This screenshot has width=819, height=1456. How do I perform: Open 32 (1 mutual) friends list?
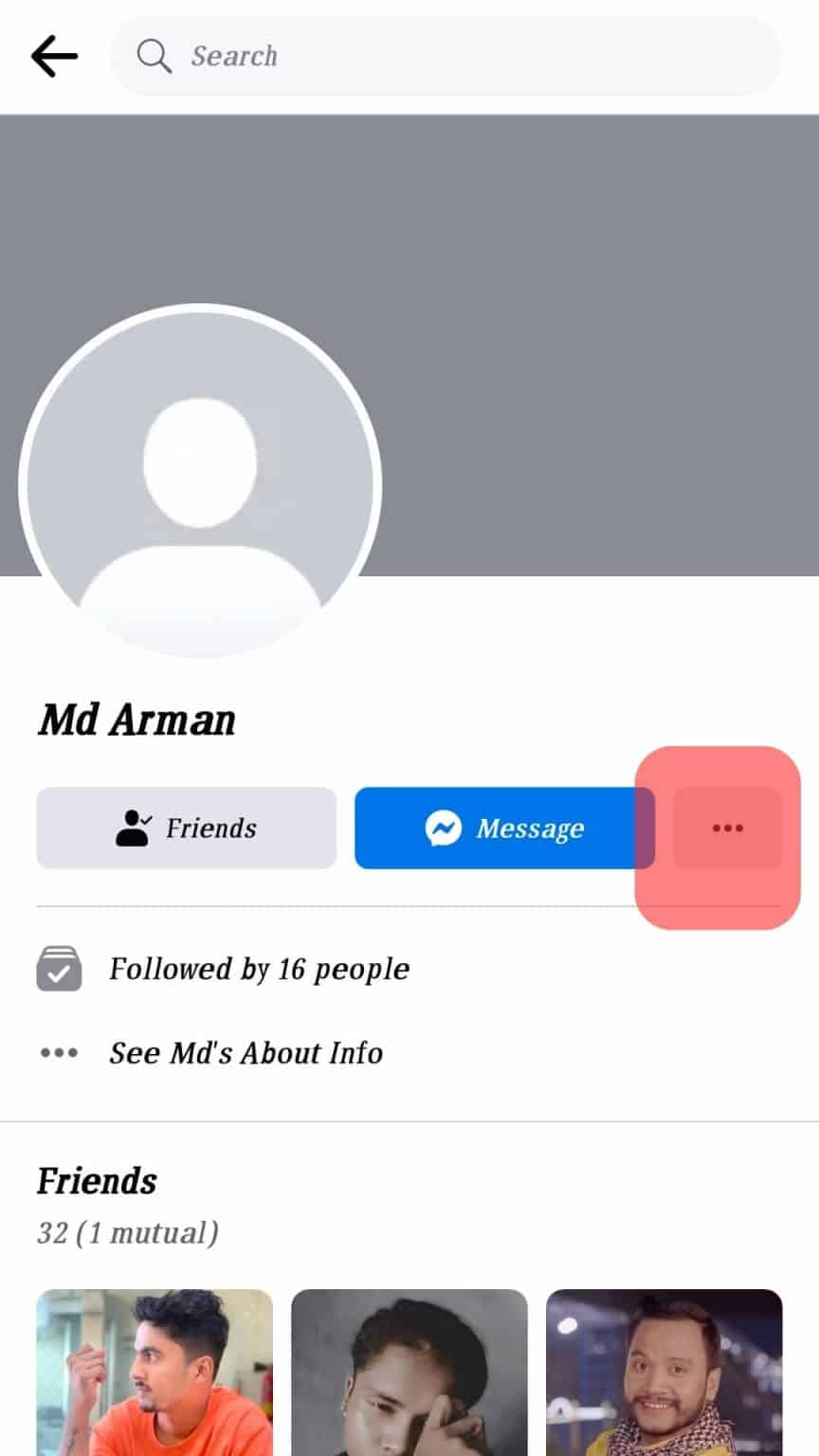point(128,1232)
